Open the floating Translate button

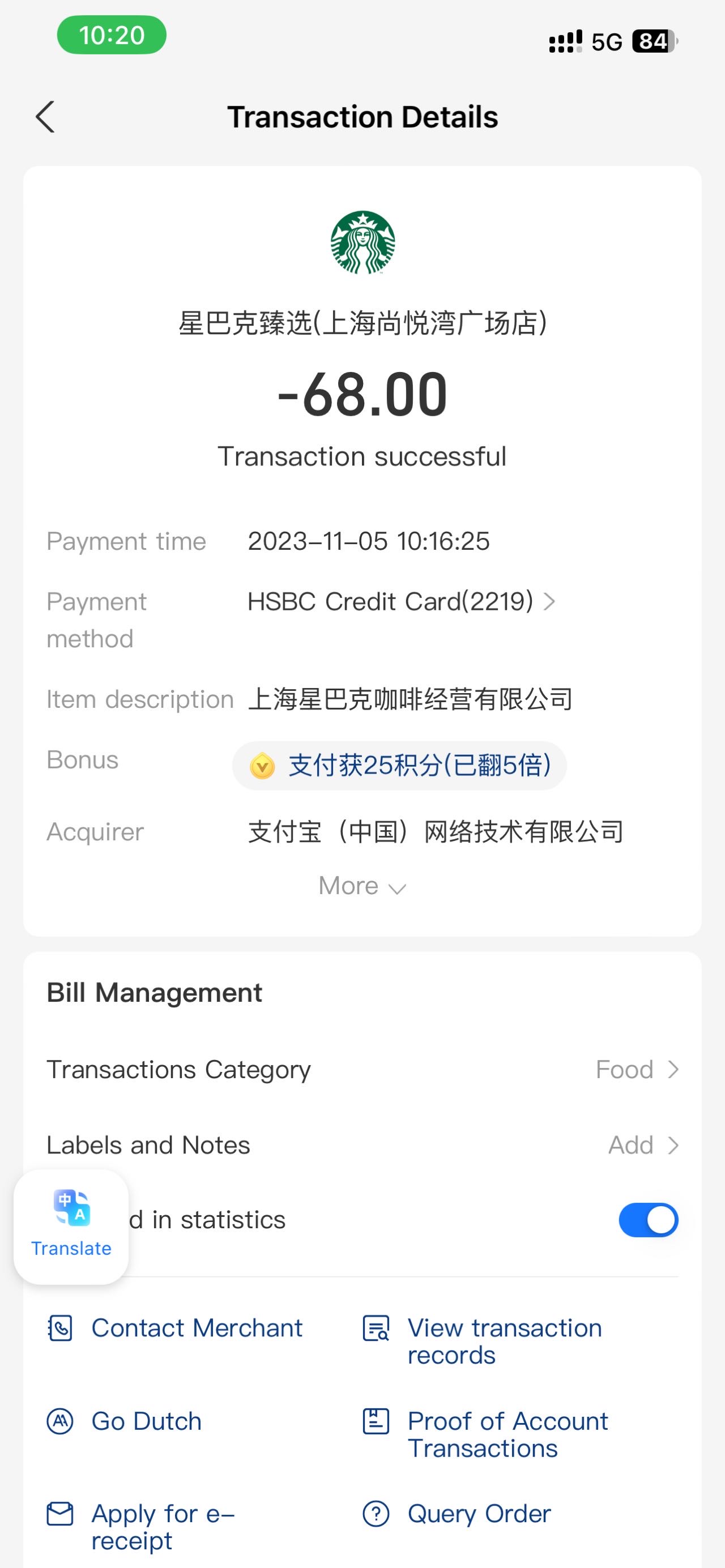pyautogui.click(x=71, y=1227)
